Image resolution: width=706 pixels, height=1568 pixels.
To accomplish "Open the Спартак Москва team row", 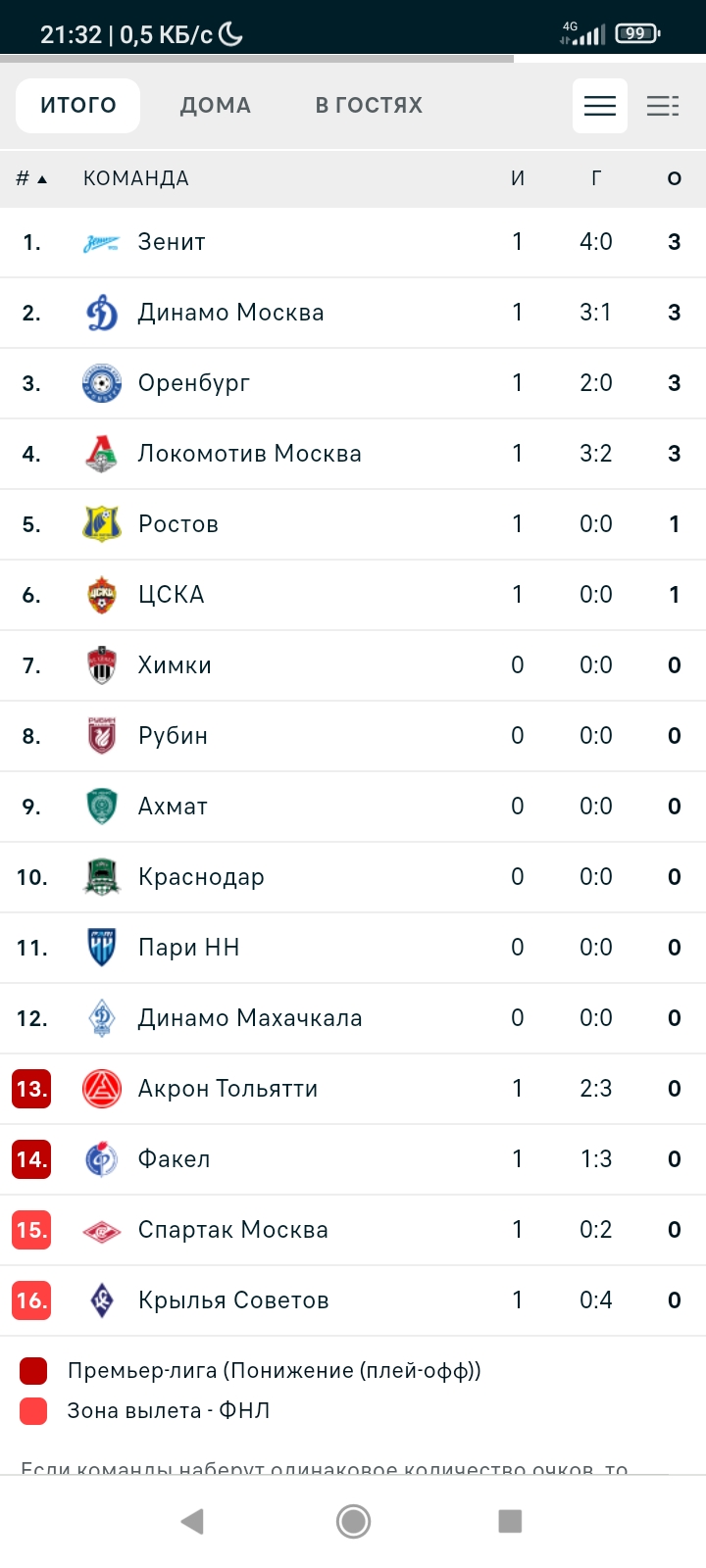I will [353, 1230].
